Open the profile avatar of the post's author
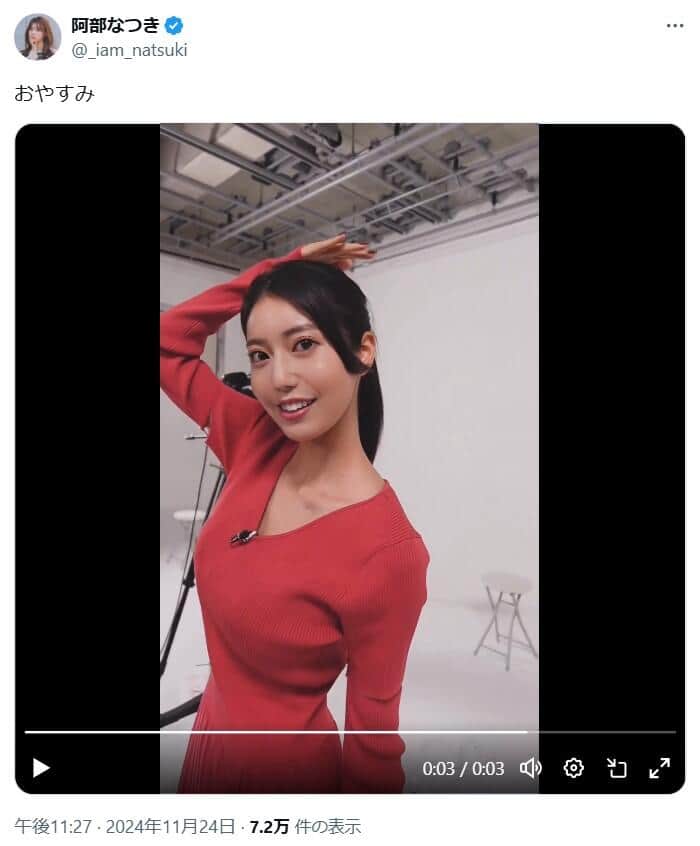This screenshot has height=846, width=700. pyautogui.click(x=37, y=36)
